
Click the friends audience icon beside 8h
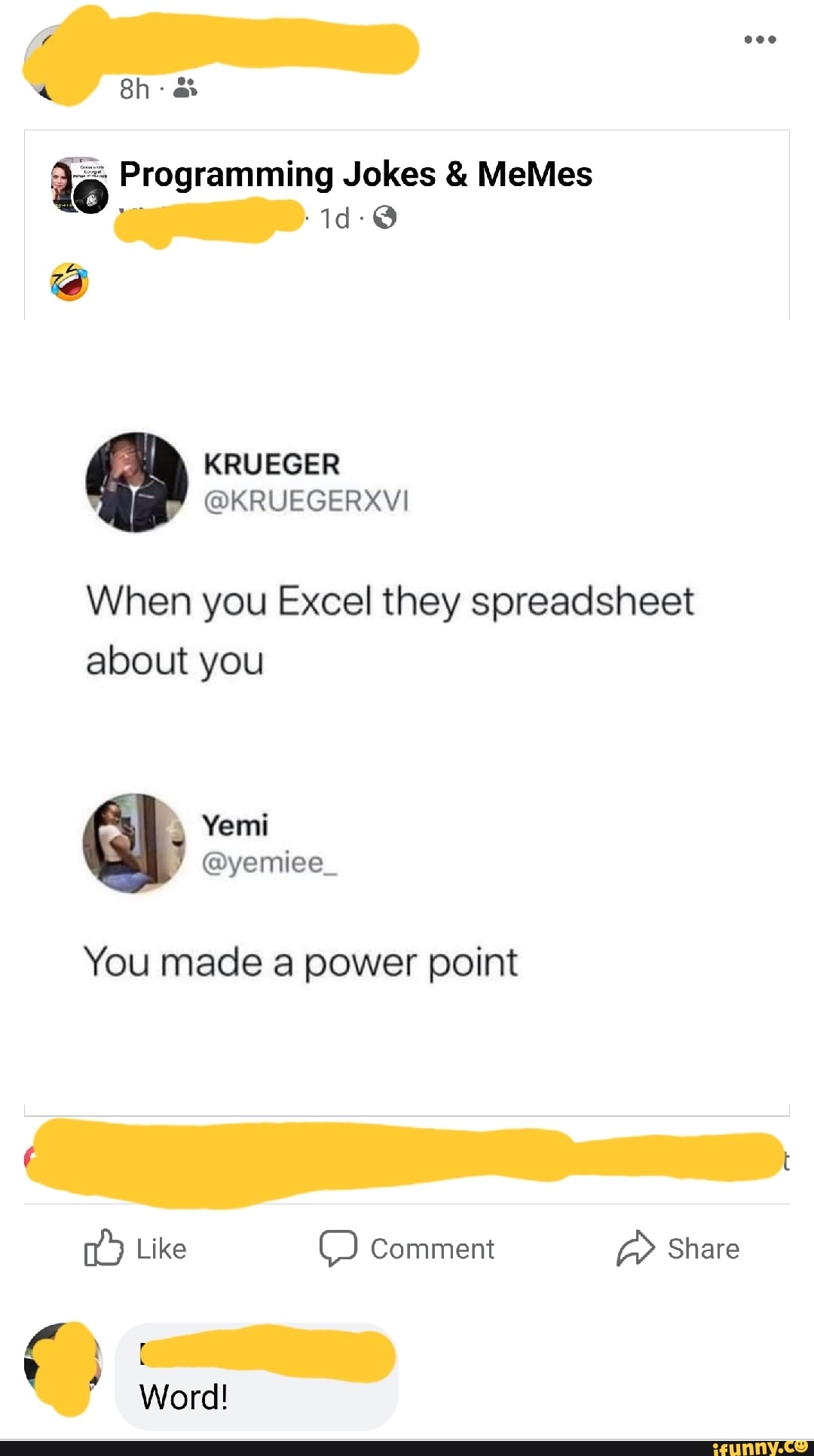point(183,89)
